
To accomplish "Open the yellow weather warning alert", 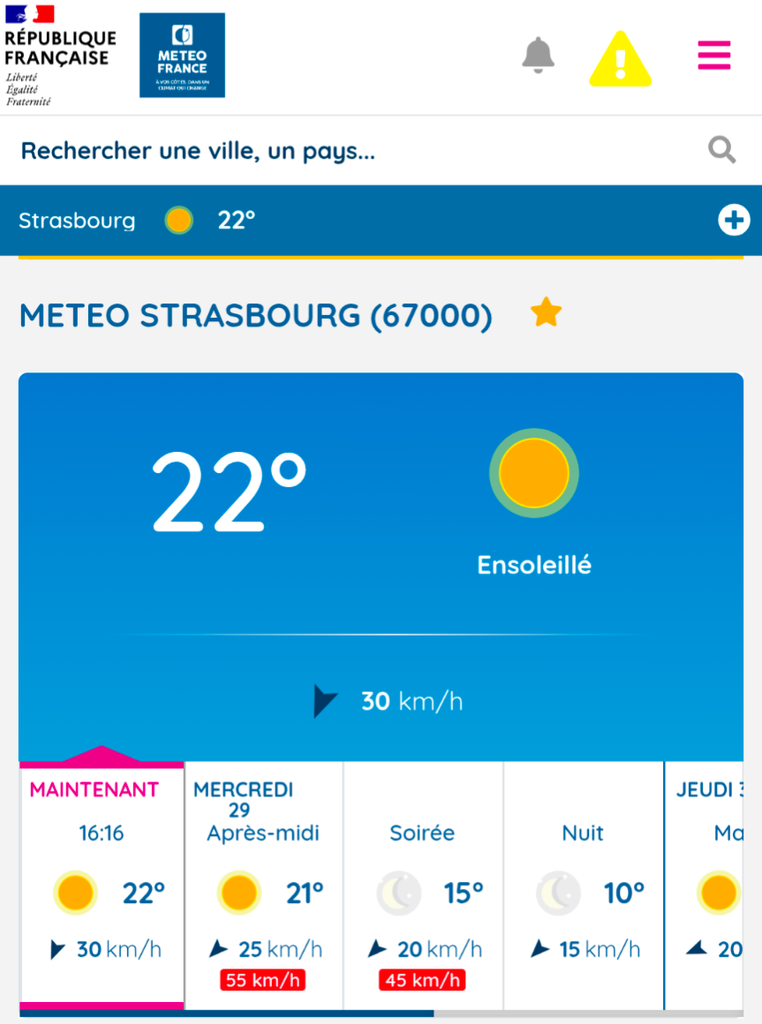I will (x=620, y=59).
